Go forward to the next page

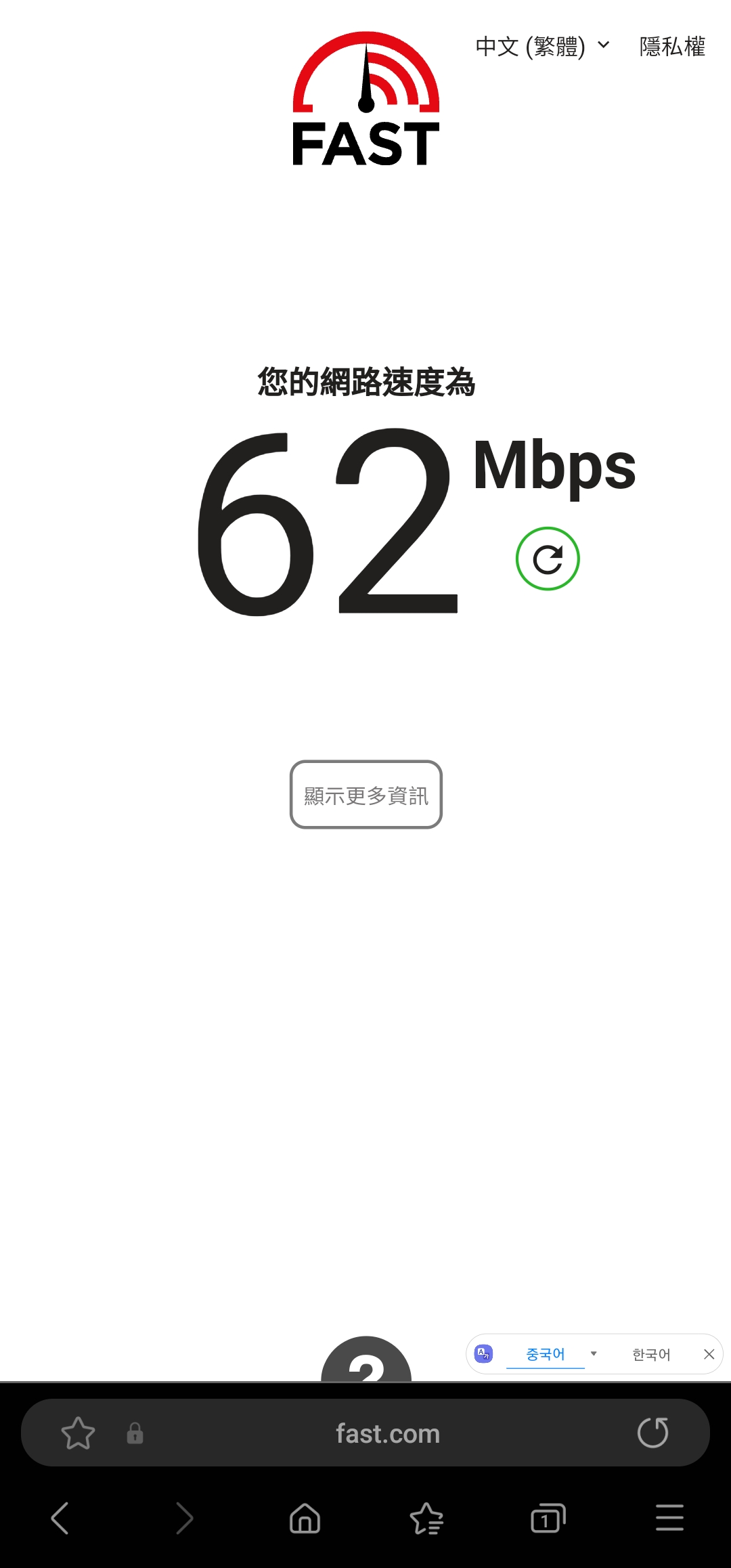click(x=184, y=1518)
